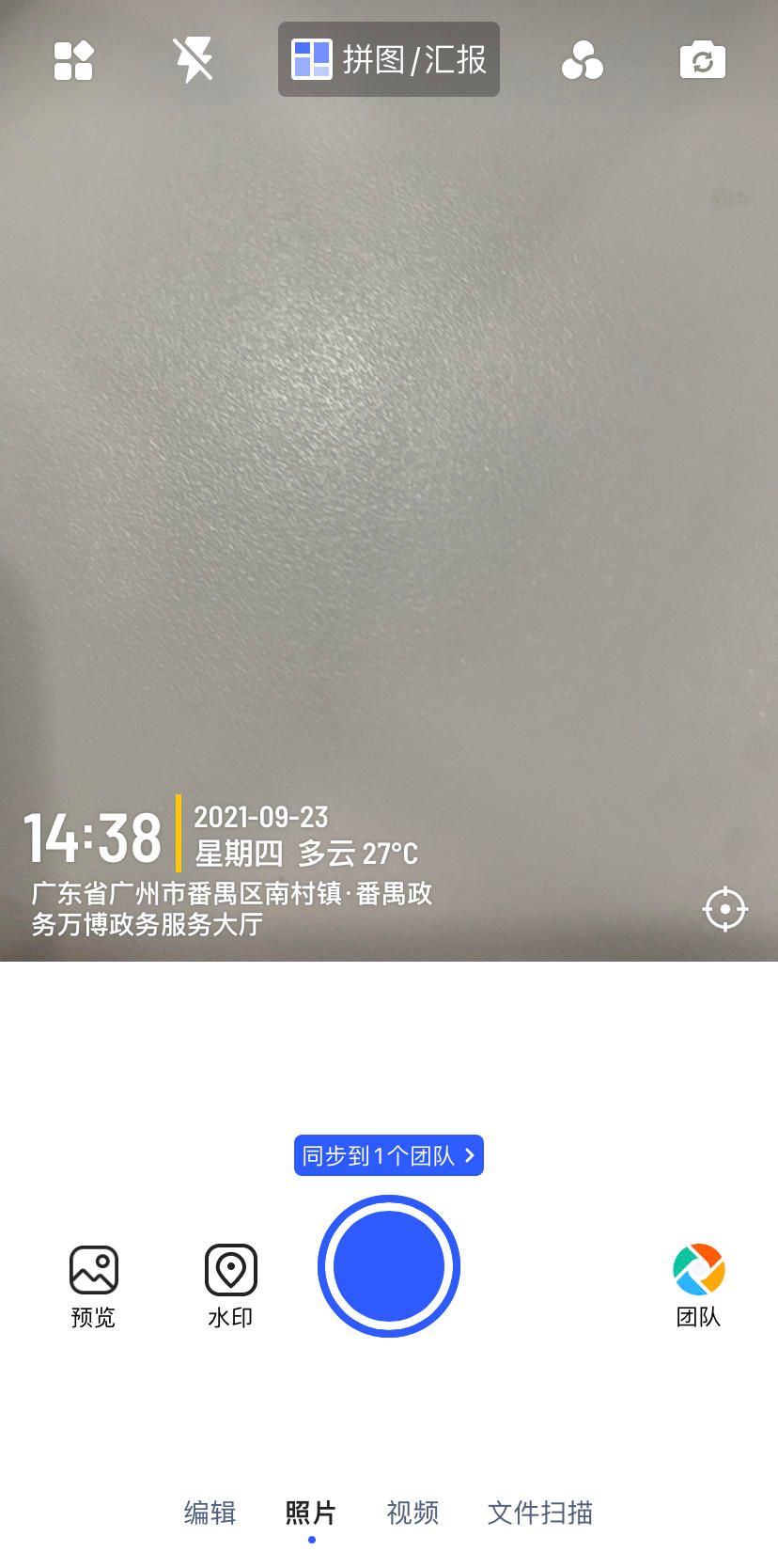
Task: Refresh location with the crosshair icon
Action: [x=724, y=909]
